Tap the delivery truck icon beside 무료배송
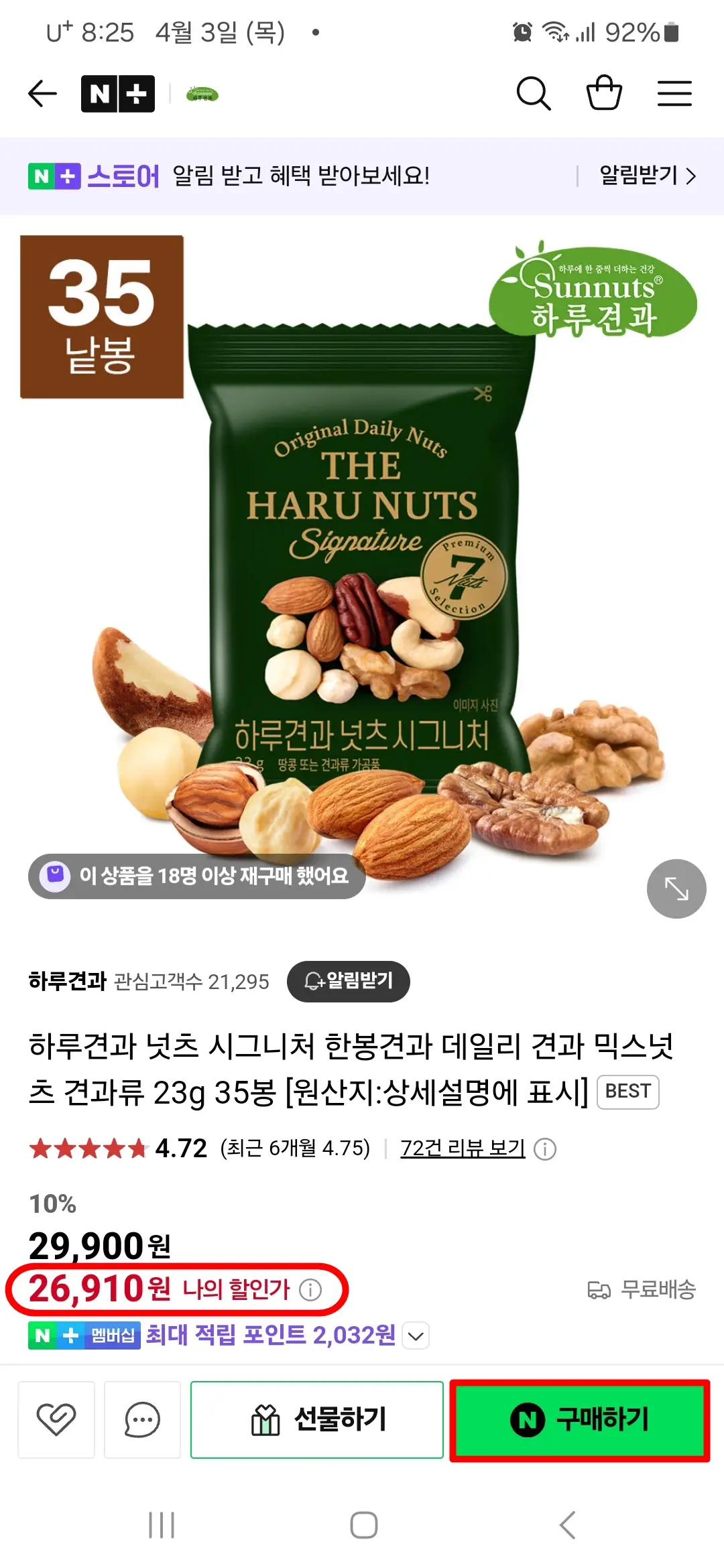Screen dimensions: 724x1568 pos(596,1289)
